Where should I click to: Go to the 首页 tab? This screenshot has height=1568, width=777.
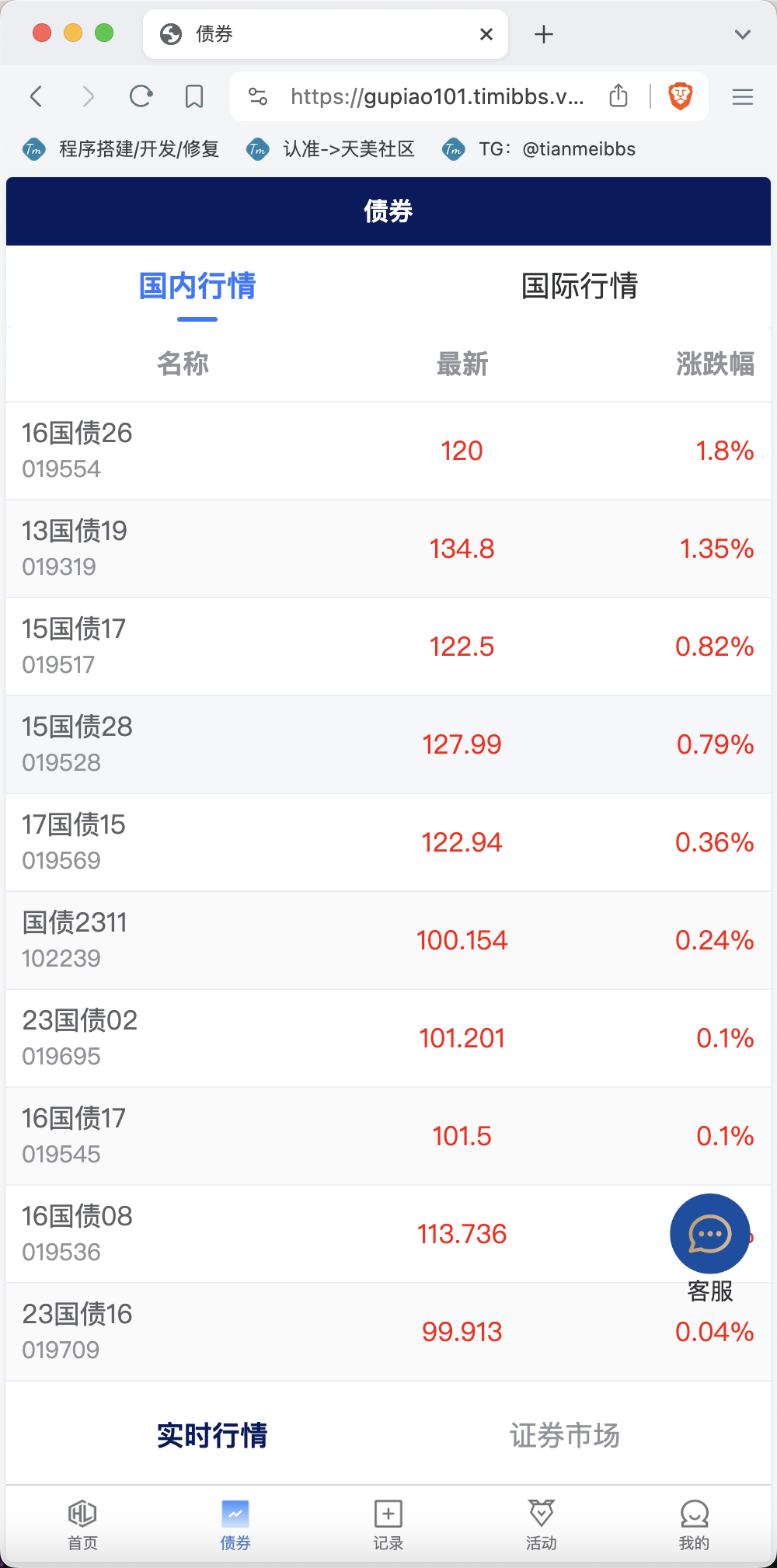82,1524
